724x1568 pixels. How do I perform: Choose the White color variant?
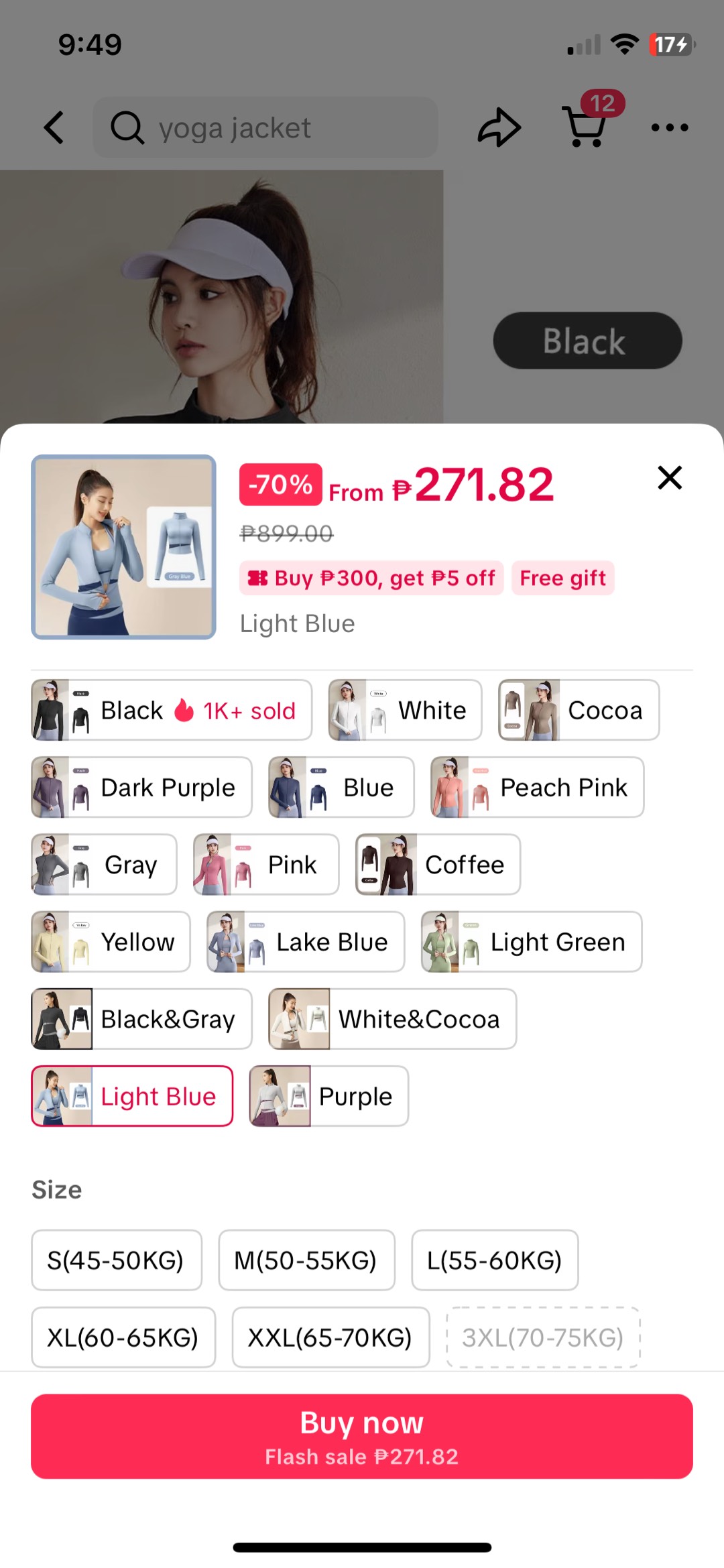(x=405, y=710)
